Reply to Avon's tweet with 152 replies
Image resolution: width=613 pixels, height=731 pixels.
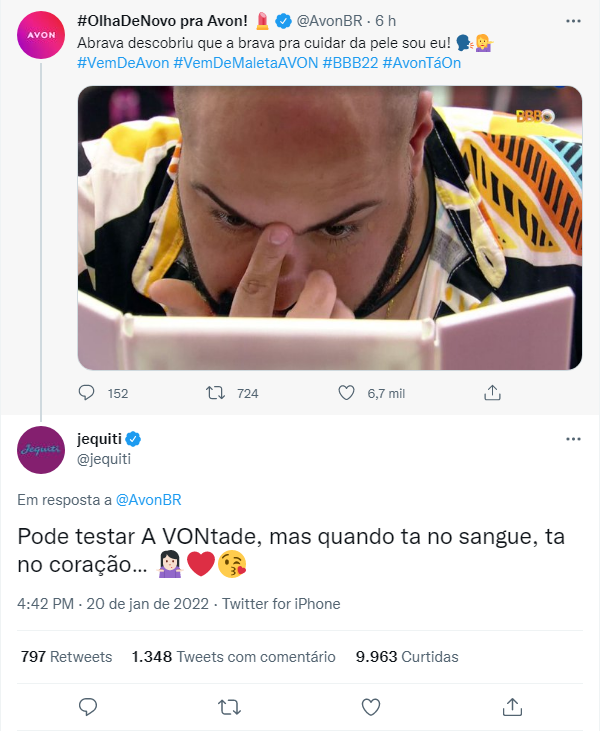(88, 393)
